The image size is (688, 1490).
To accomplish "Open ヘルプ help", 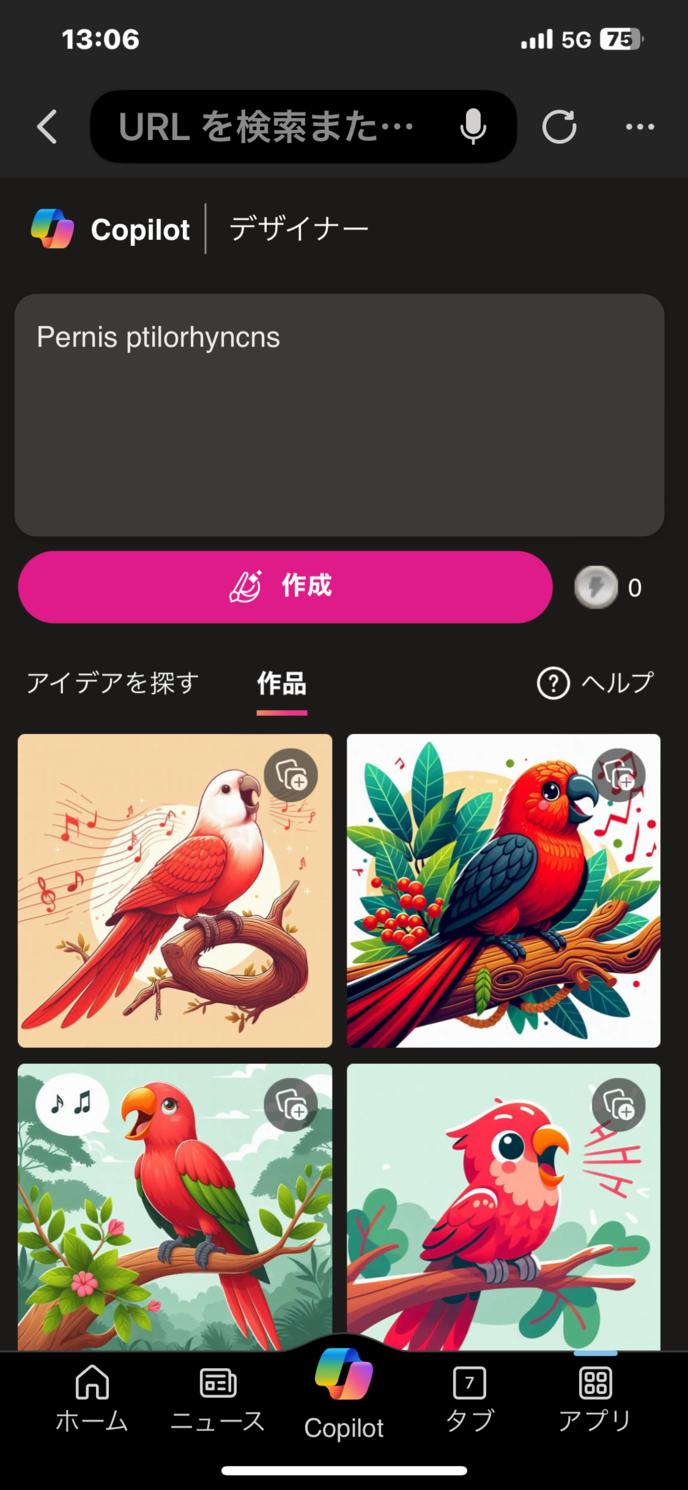I will [x=596, y=683].
